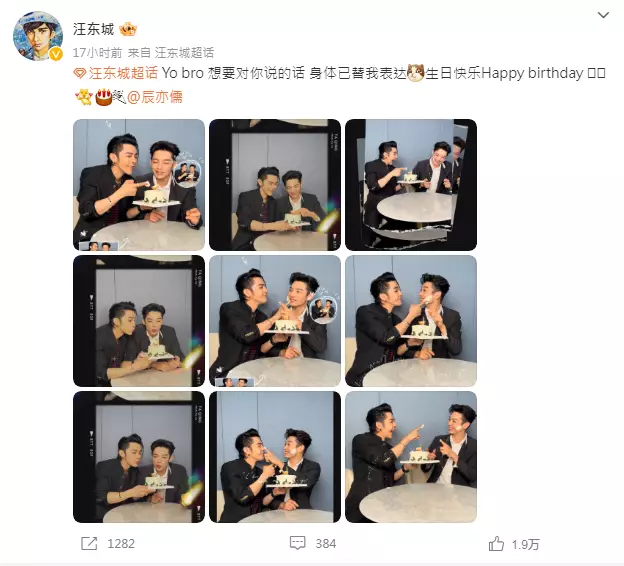Open first photo in the bottom row
The image size is (624, 566).
139,456
